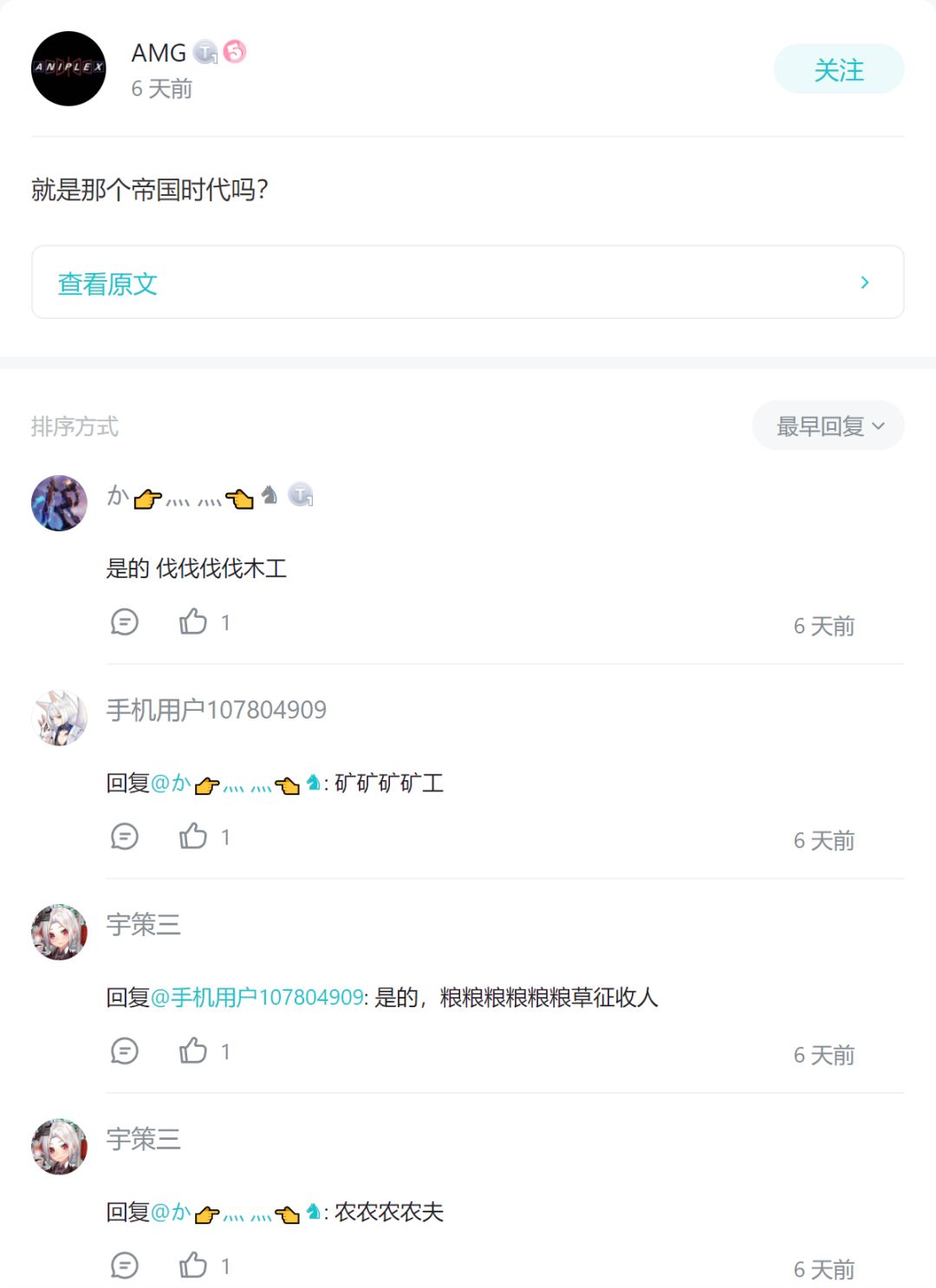Reply to the 粮草征收人 comment
This screenshot has width=936, height=1288.
(x=125, y=1051)
